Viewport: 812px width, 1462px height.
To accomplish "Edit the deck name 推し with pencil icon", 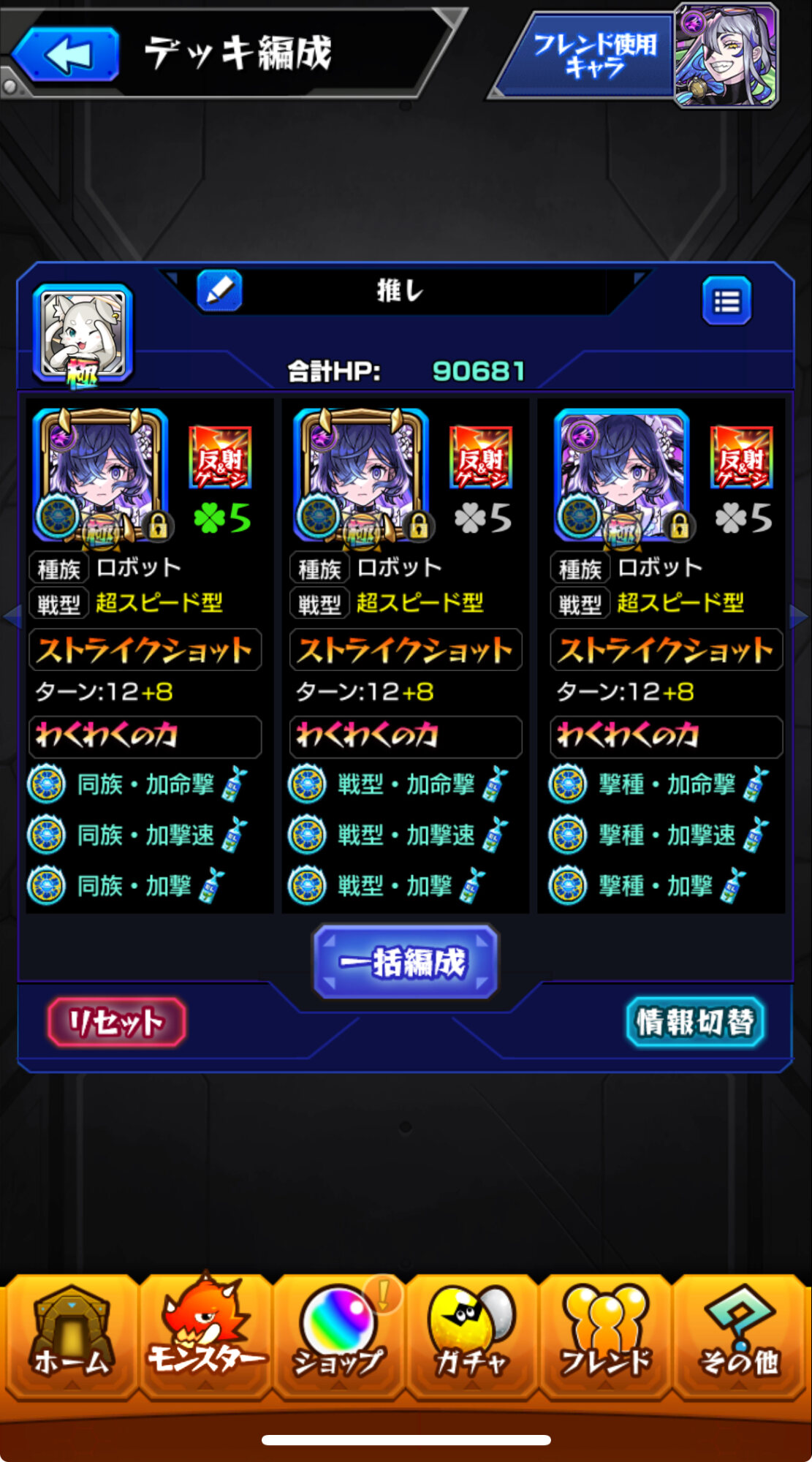I will [219, 291].
